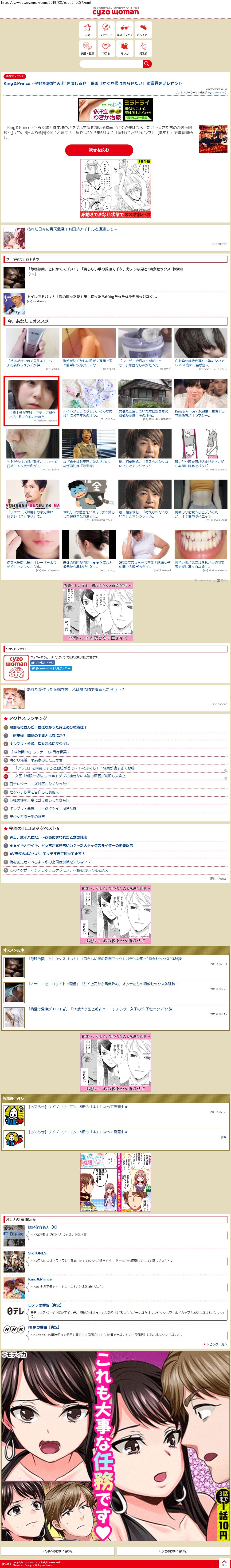Follow @cyzowoman on Twitter button

click(51, 668)
